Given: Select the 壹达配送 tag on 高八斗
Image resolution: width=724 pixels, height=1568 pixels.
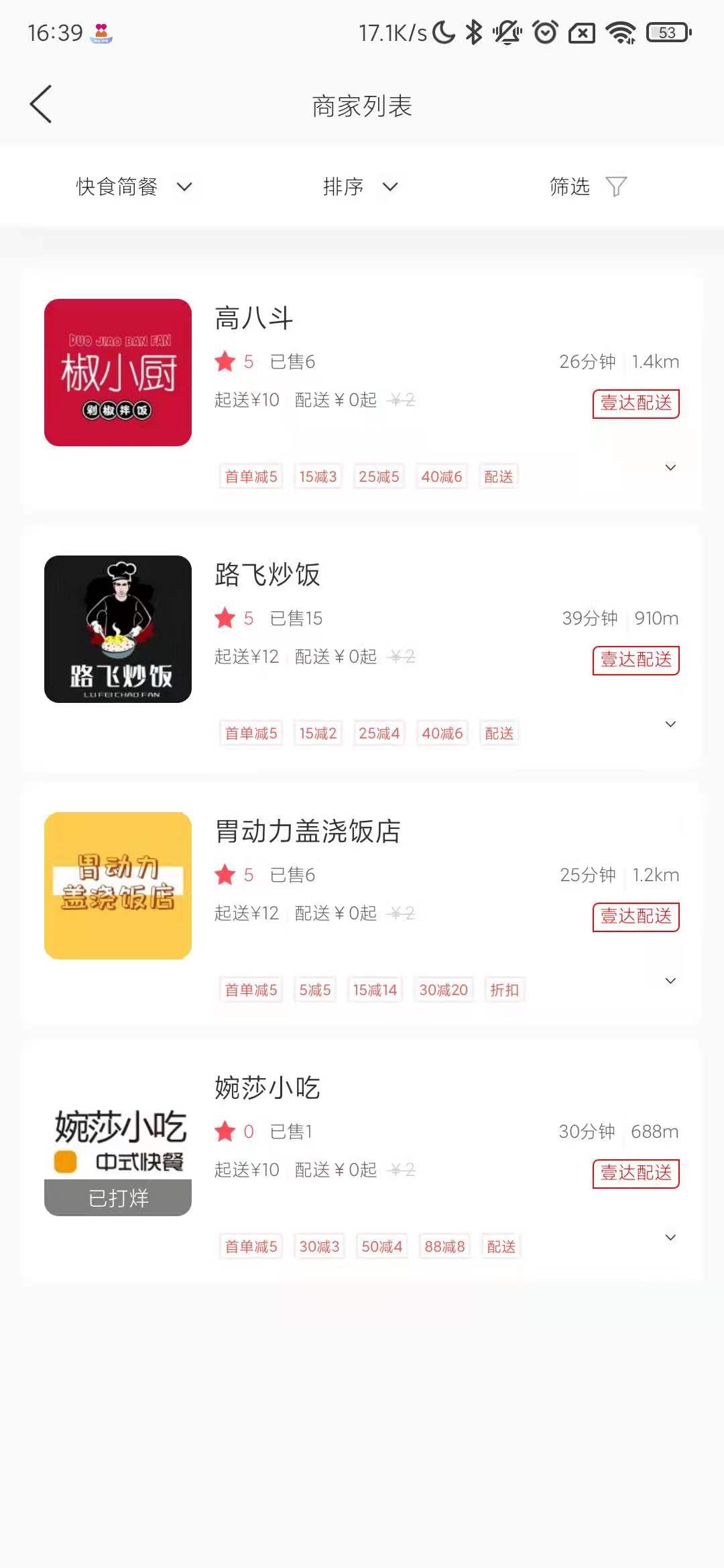Looking at the screenshot, I should click(636, 403).
